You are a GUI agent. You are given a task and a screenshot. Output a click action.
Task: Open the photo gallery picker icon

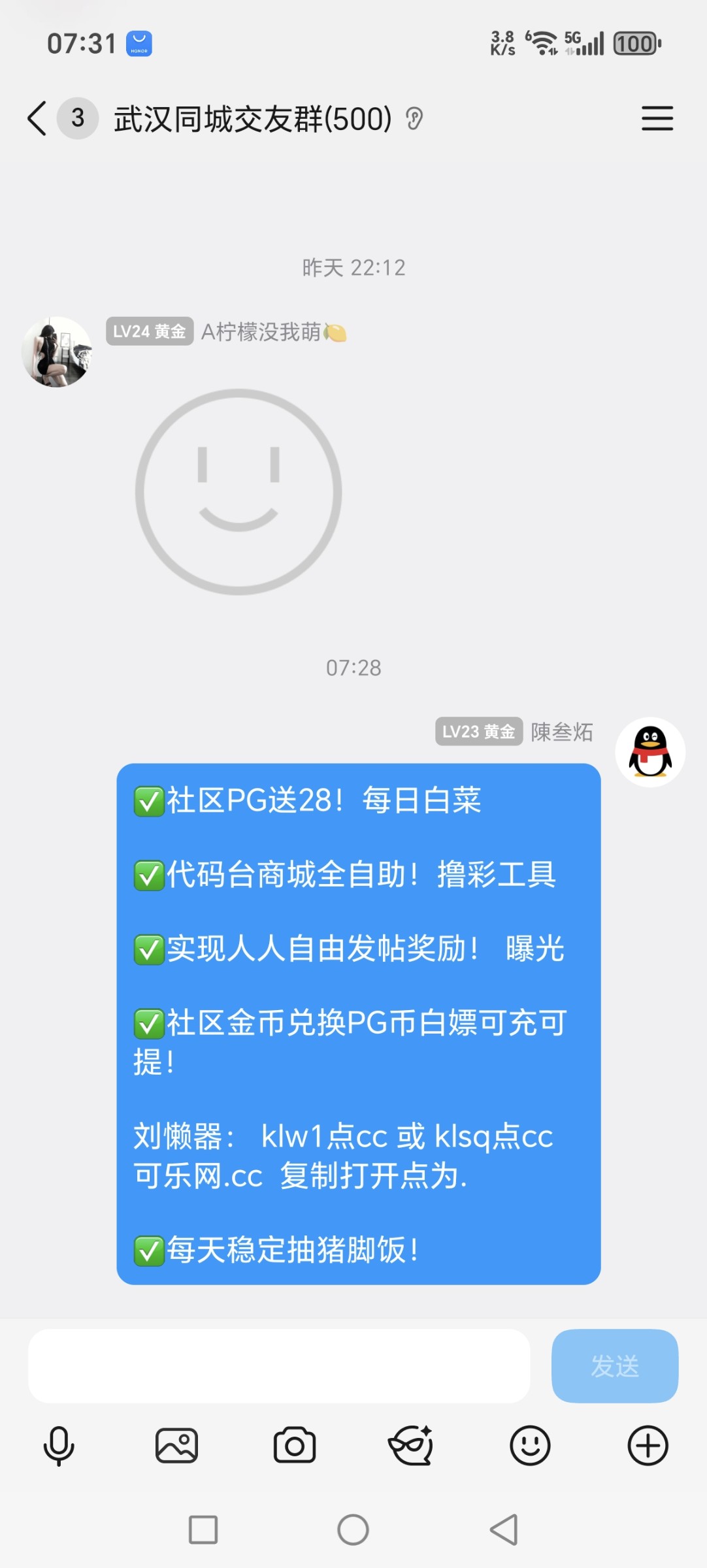coord(176,1446)
